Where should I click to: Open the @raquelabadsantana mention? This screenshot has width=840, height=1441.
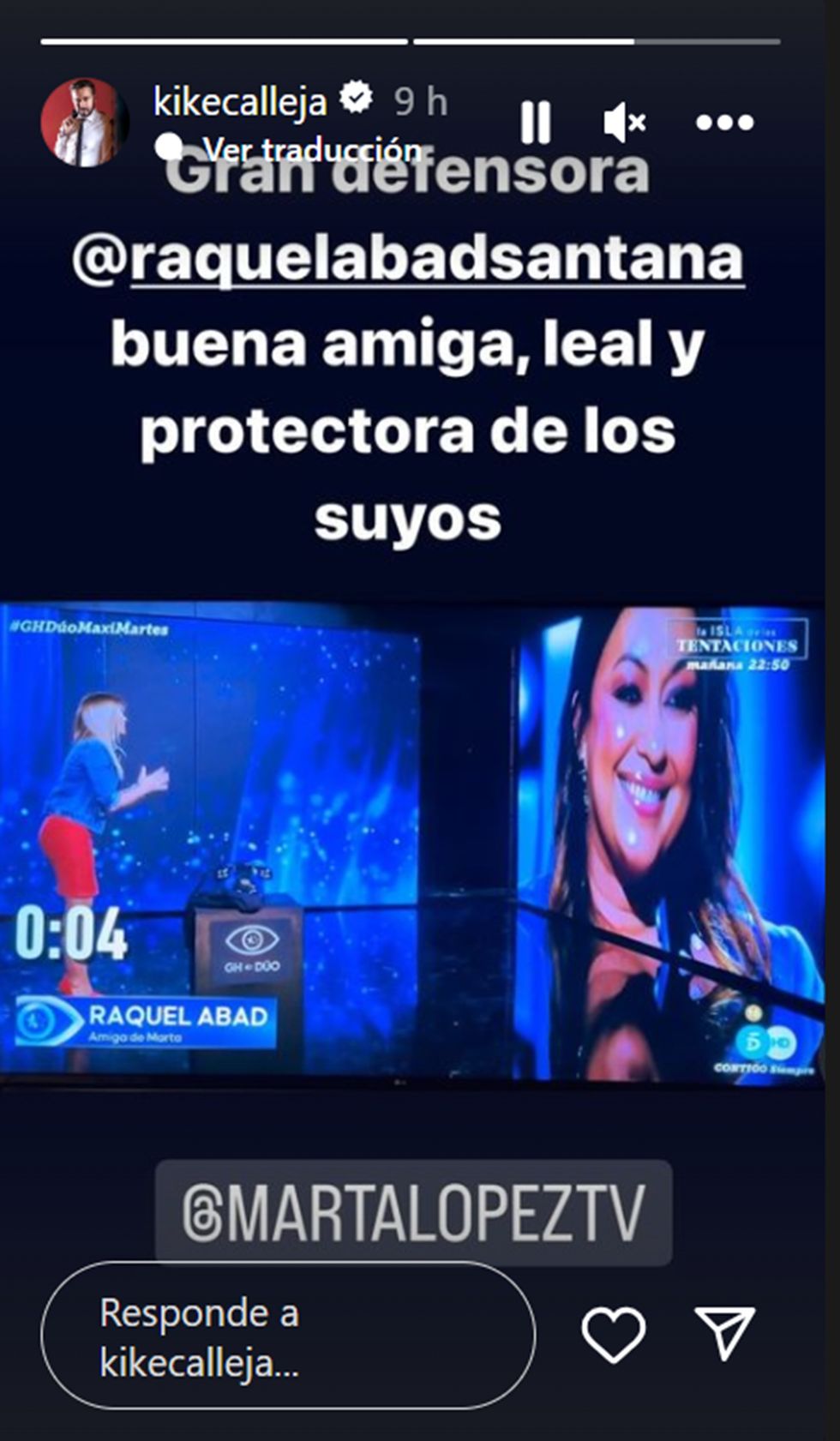tap(409, 259)
